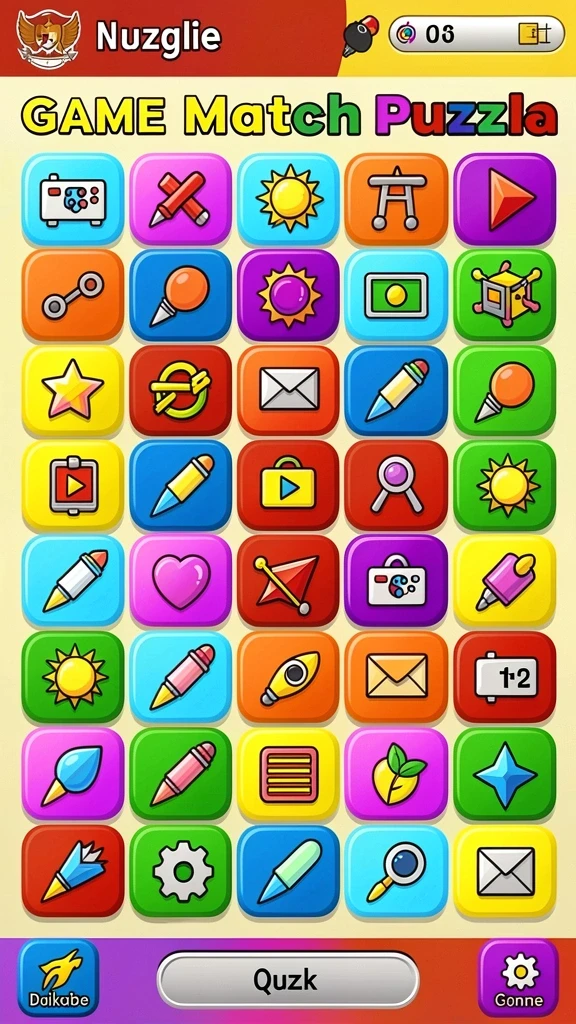
Task: Tap the Quzk button
Action: 287,979
